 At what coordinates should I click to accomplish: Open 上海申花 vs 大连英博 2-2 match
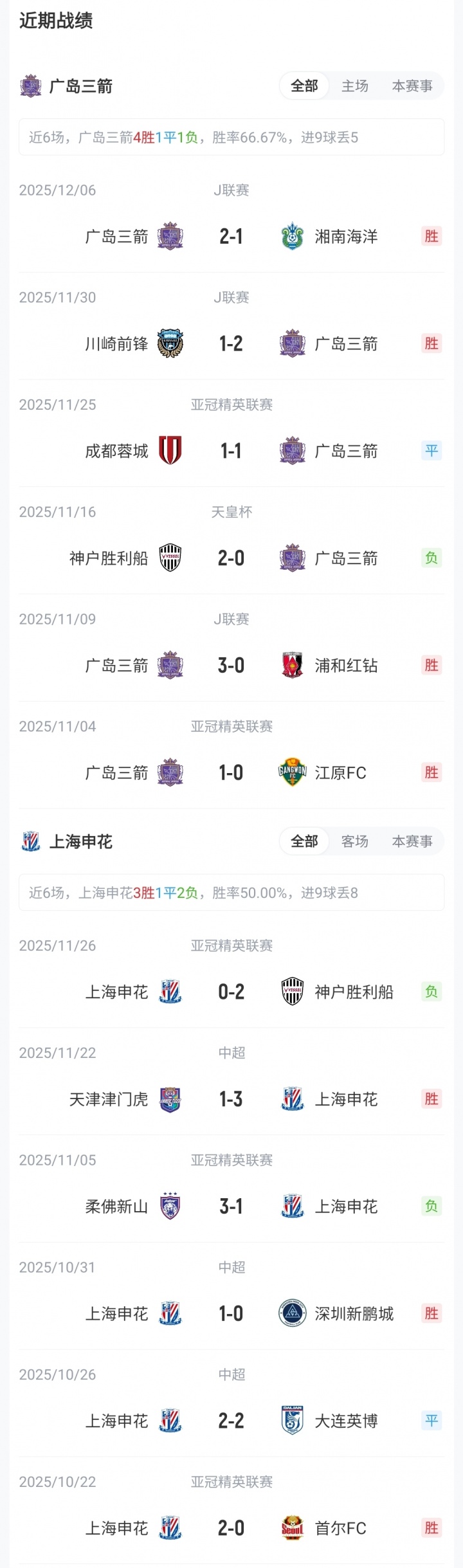click(232, 1421)
